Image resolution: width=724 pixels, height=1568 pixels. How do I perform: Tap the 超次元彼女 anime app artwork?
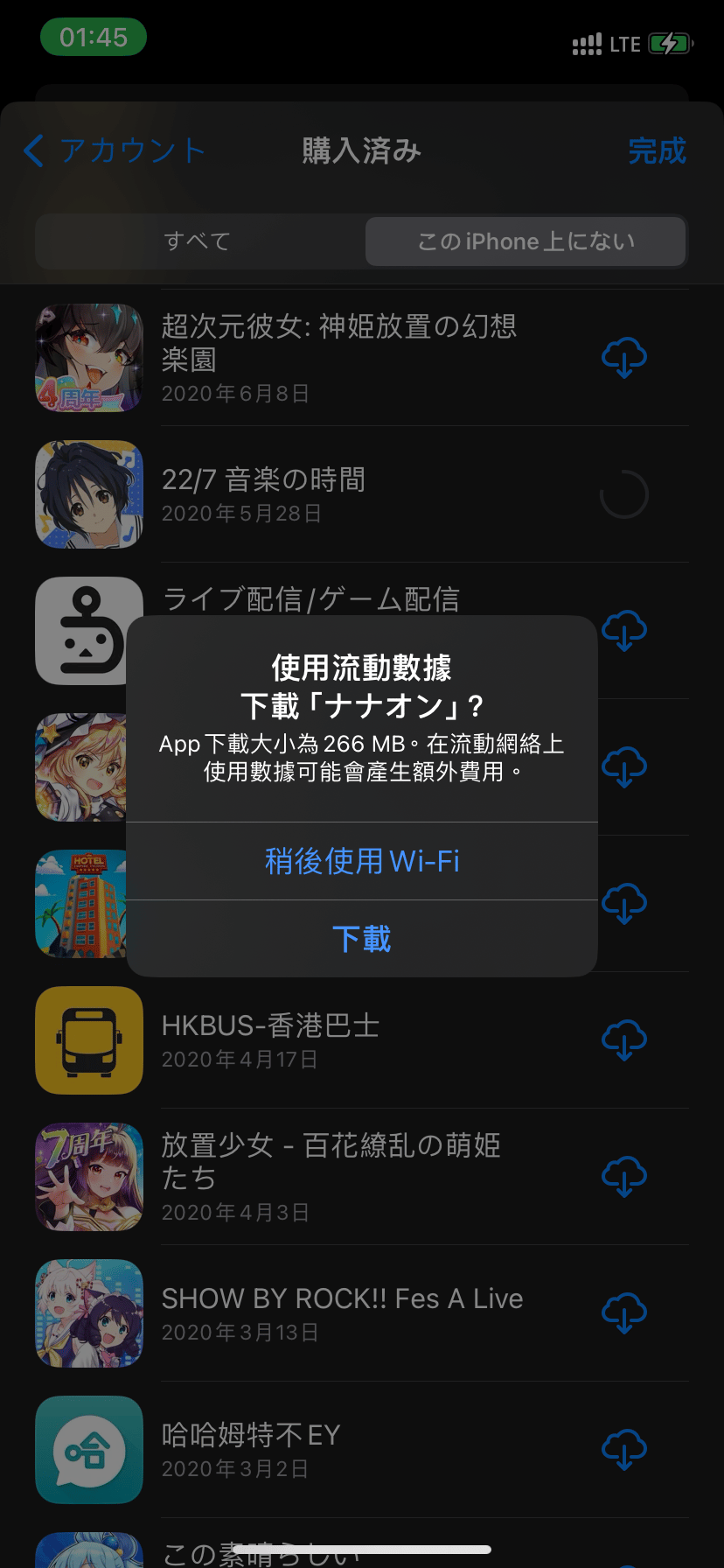[x=88, y=356]
